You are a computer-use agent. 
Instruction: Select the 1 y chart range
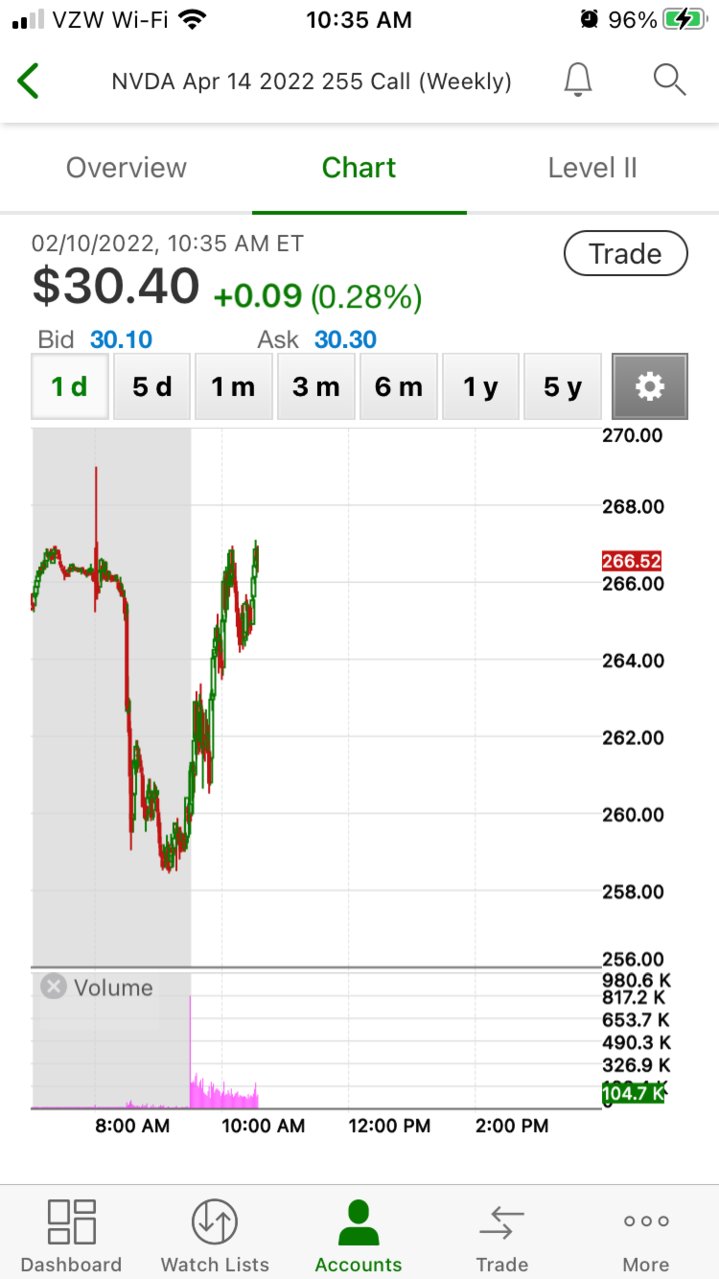point(480,386)
